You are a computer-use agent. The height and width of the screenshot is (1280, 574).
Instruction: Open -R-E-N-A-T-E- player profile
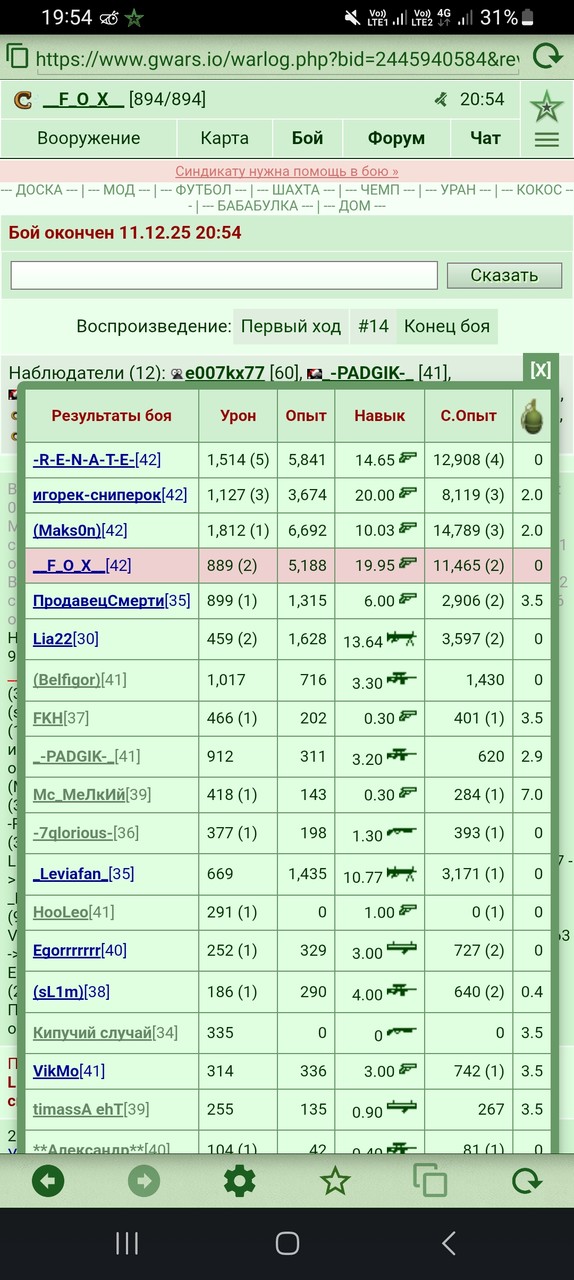(83, 460)
